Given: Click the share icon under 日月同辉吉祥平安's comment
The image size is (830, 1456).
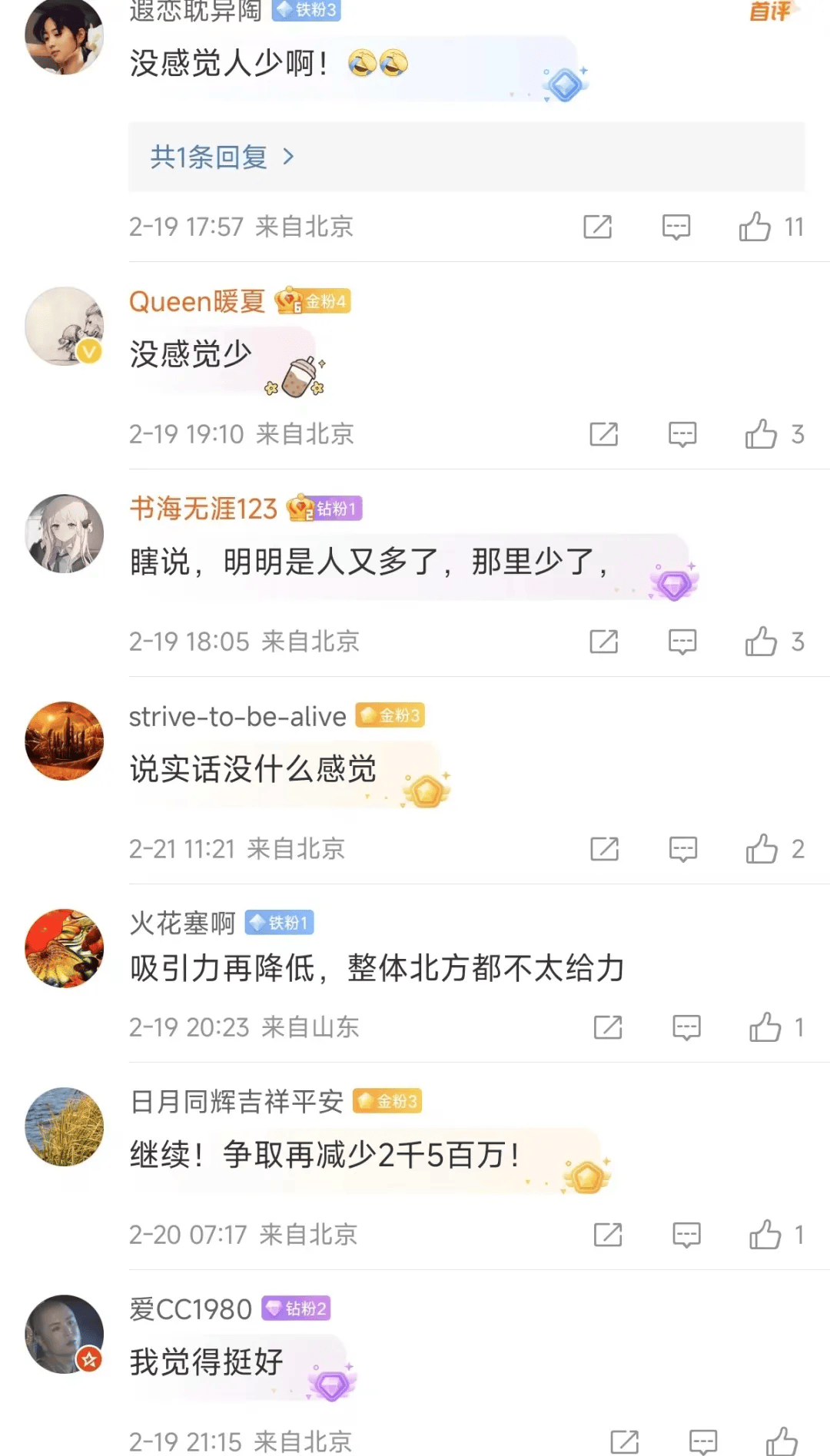Looking at the screenshot, I should coord(607,1235).
